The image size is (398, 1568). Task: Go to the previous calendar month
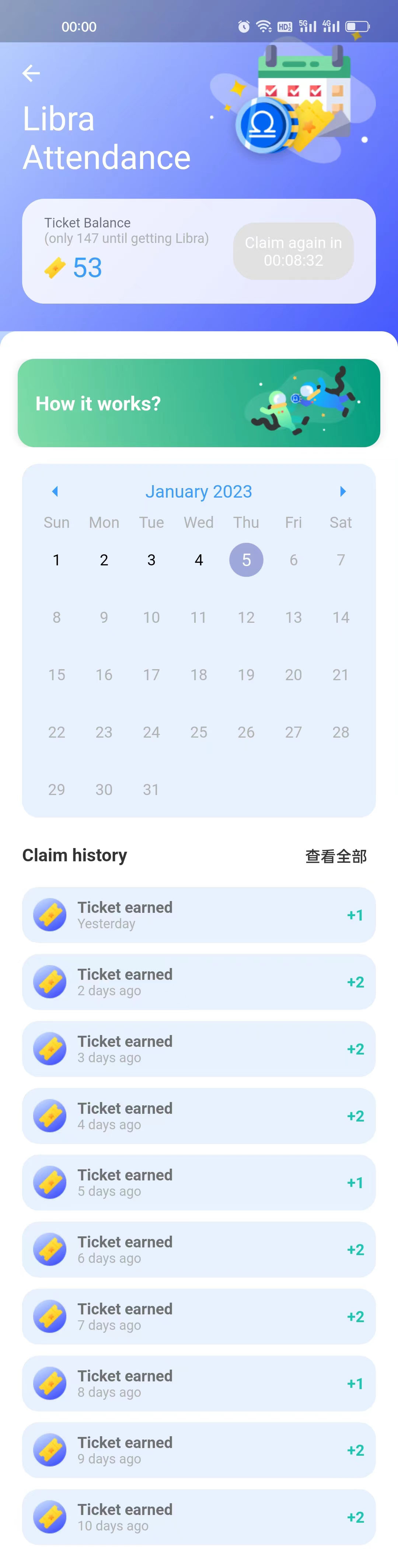tap(56, 491)
